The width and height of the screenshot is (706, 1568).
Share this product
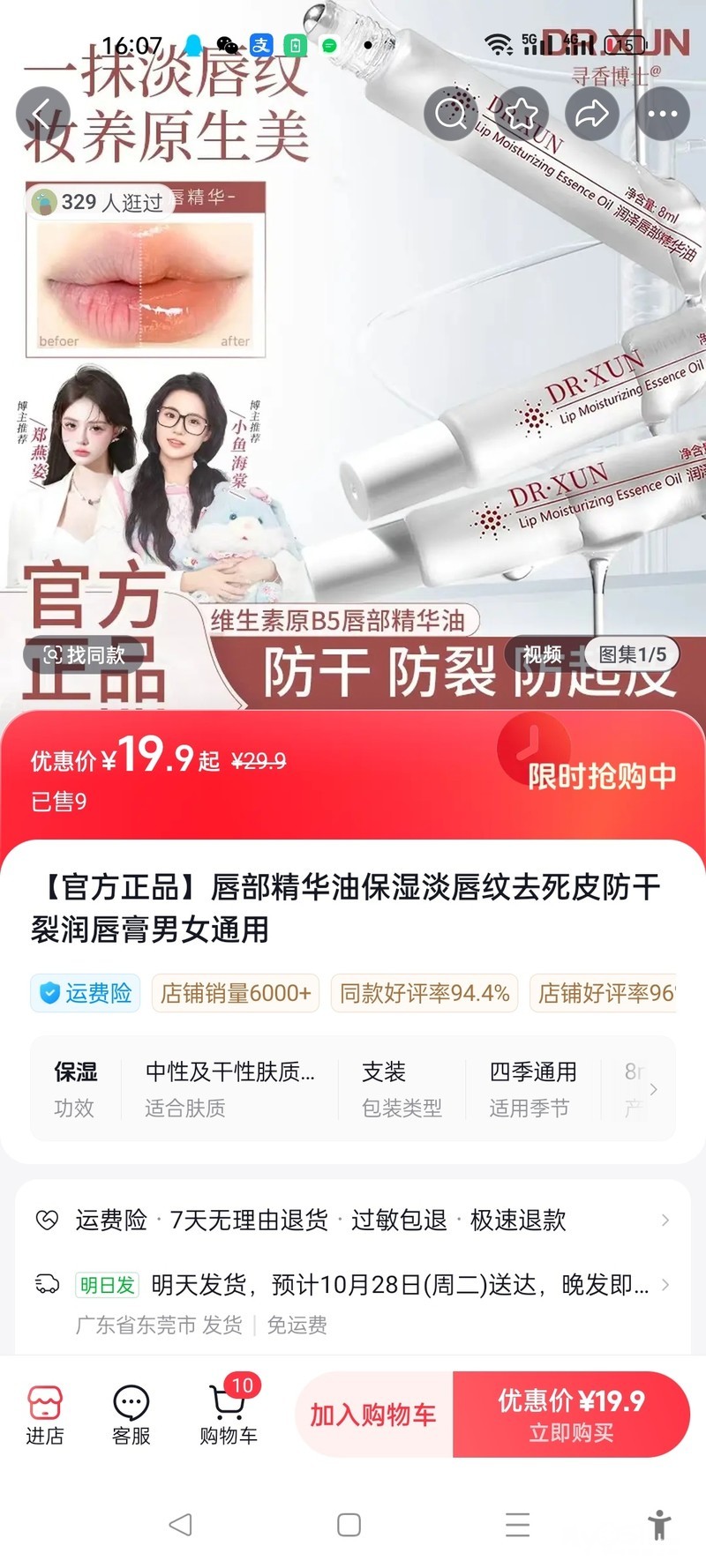point(592,114)
